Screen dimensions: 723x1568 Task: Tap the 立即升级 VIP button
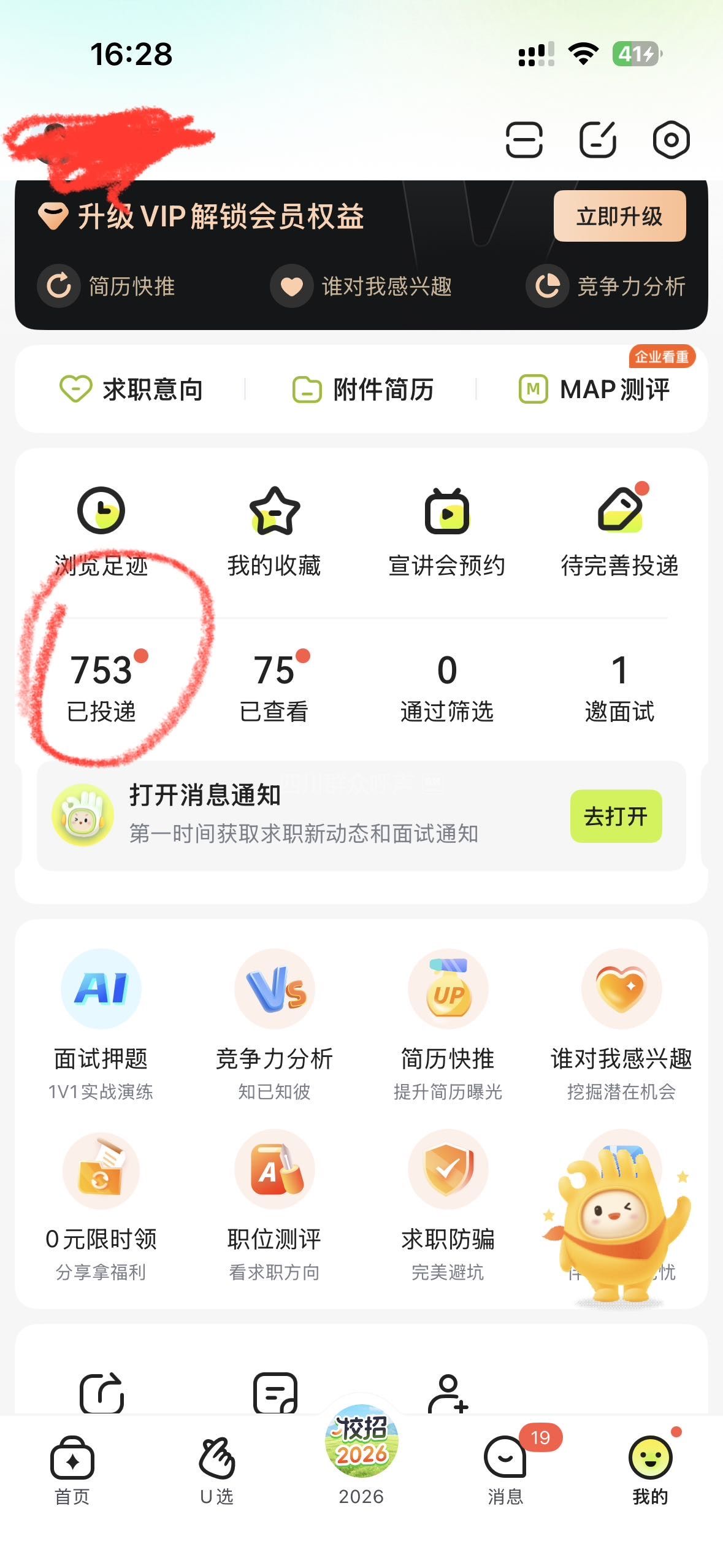[x=619, y=216]
